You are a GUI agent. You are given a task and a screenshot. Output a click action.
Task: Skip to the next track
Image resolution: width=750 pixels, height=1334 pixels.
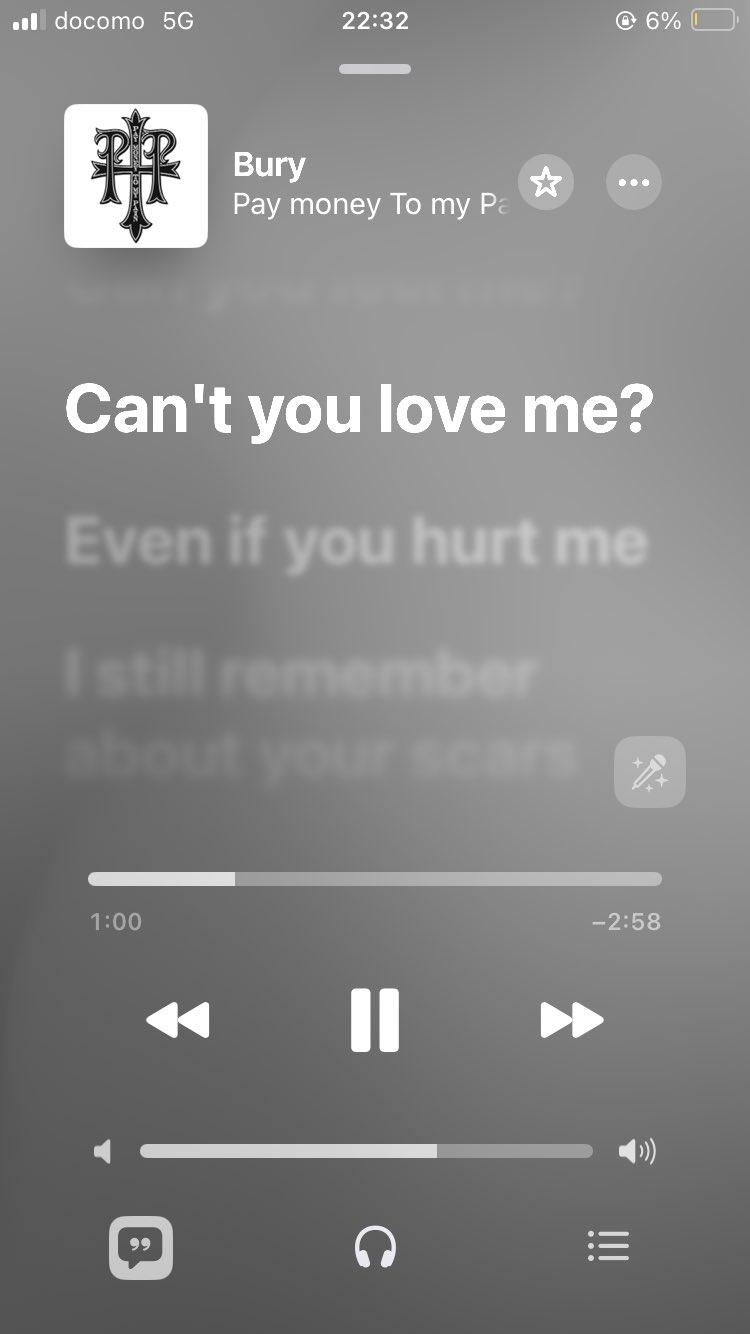tap(572, 1020)
